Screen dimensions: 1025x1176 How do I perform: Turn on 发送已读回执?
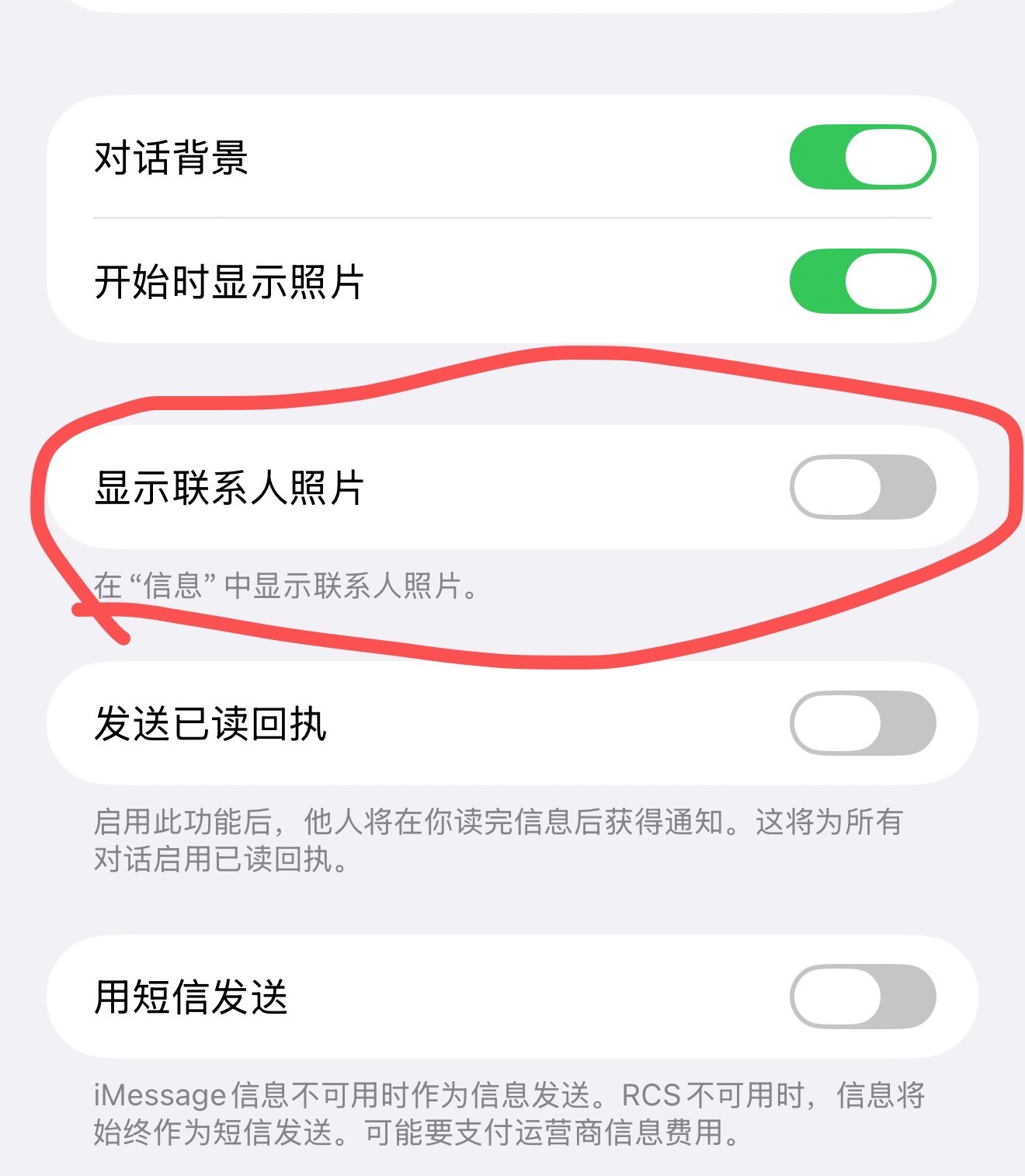tap(862, 723)
